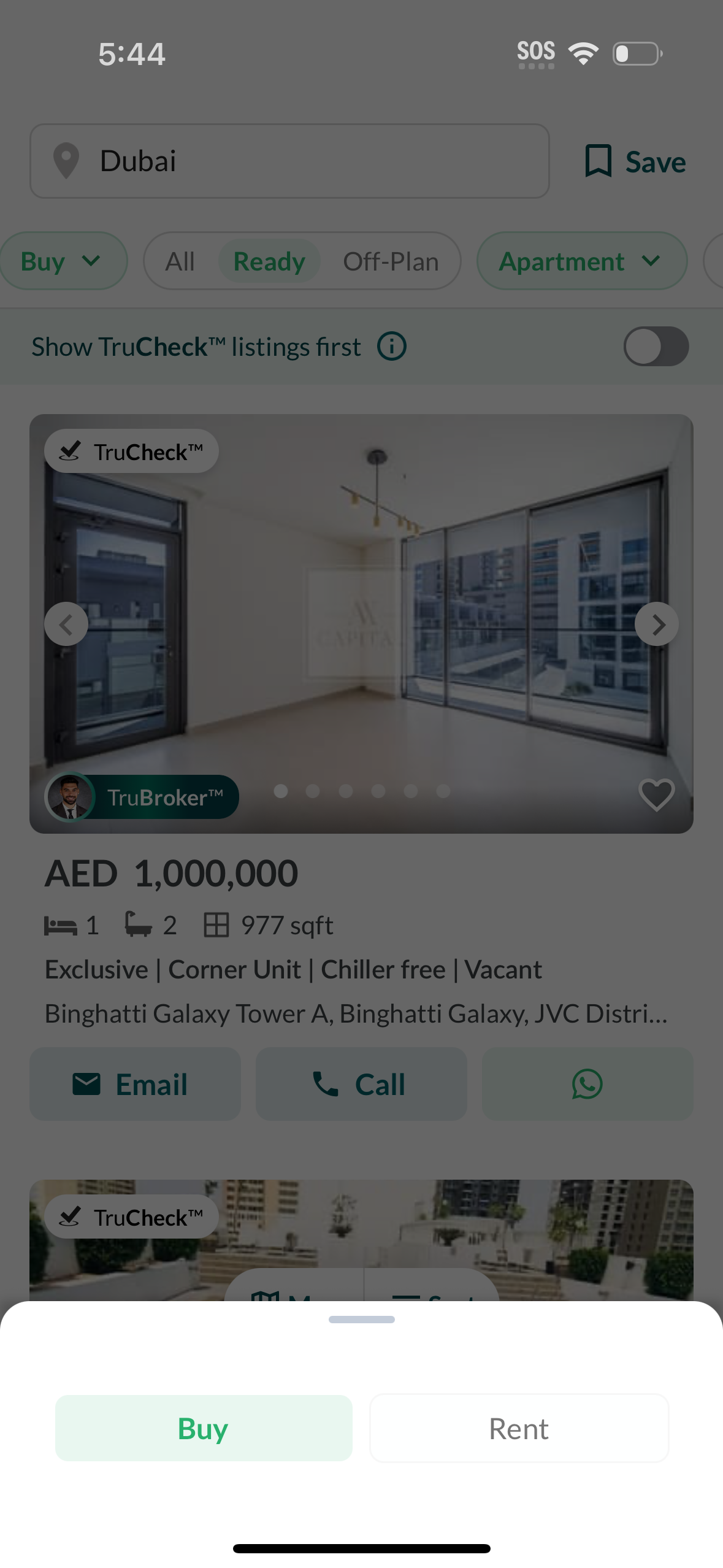The image size is (723, 1568).
Task: Expand the Apartment property type dropdown
Action: (x=580, y=260)
